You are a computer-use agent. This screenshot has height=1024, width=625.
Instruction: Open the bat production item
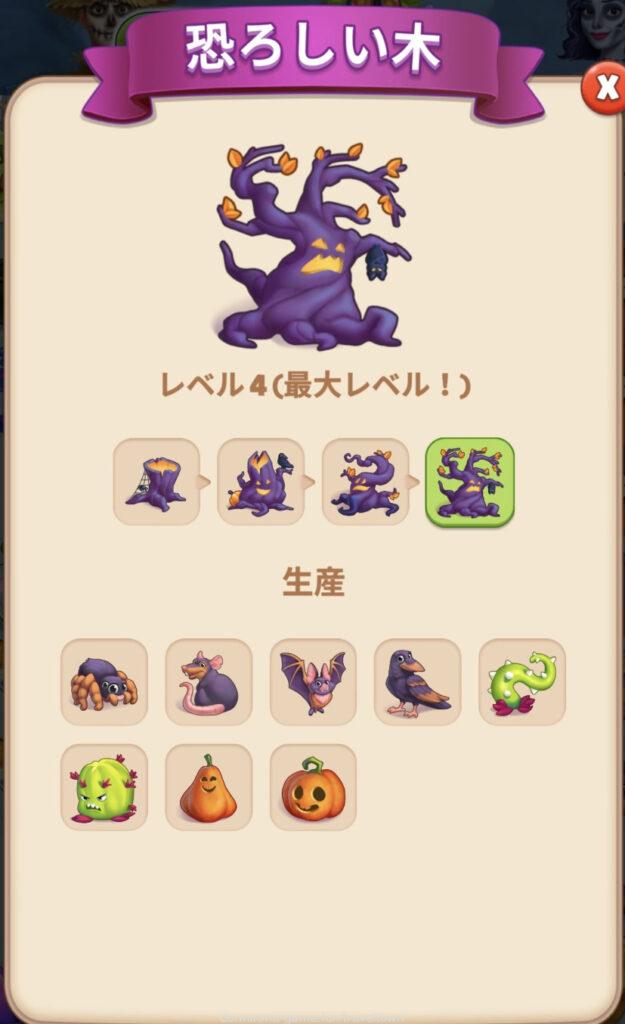tap(313, 682)
